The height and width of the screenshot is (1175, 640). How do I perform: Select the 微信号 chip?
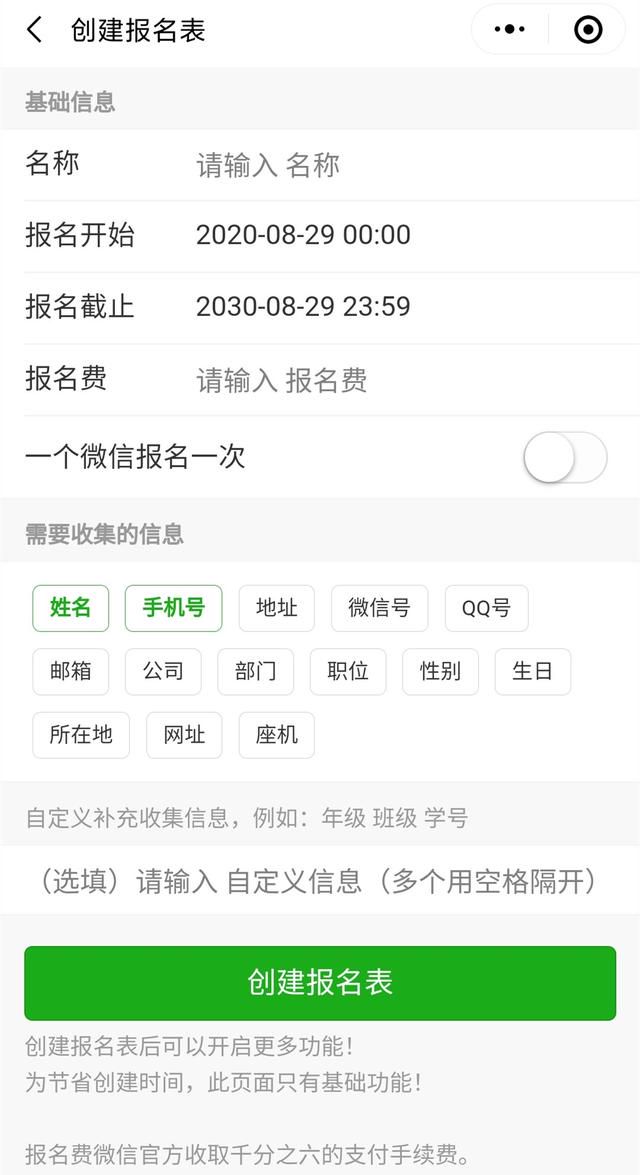(x=379, y=608)
